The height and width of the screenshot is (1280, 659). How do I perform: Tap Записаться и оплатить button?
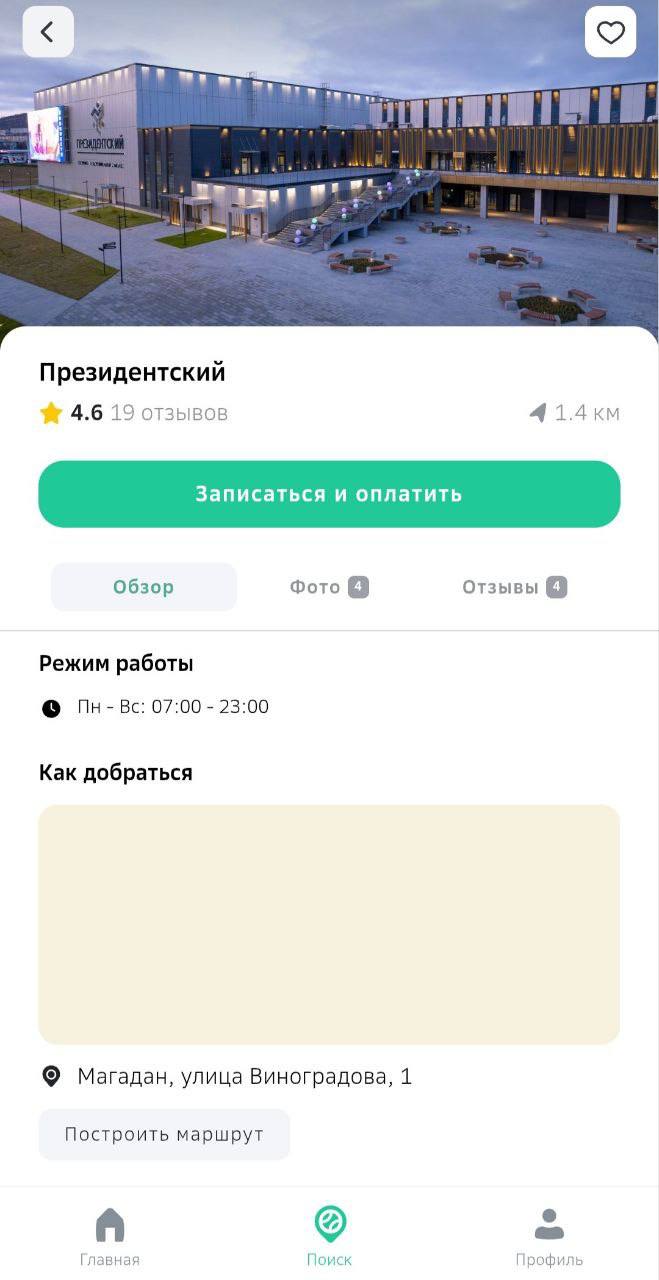tap(329, 494)
